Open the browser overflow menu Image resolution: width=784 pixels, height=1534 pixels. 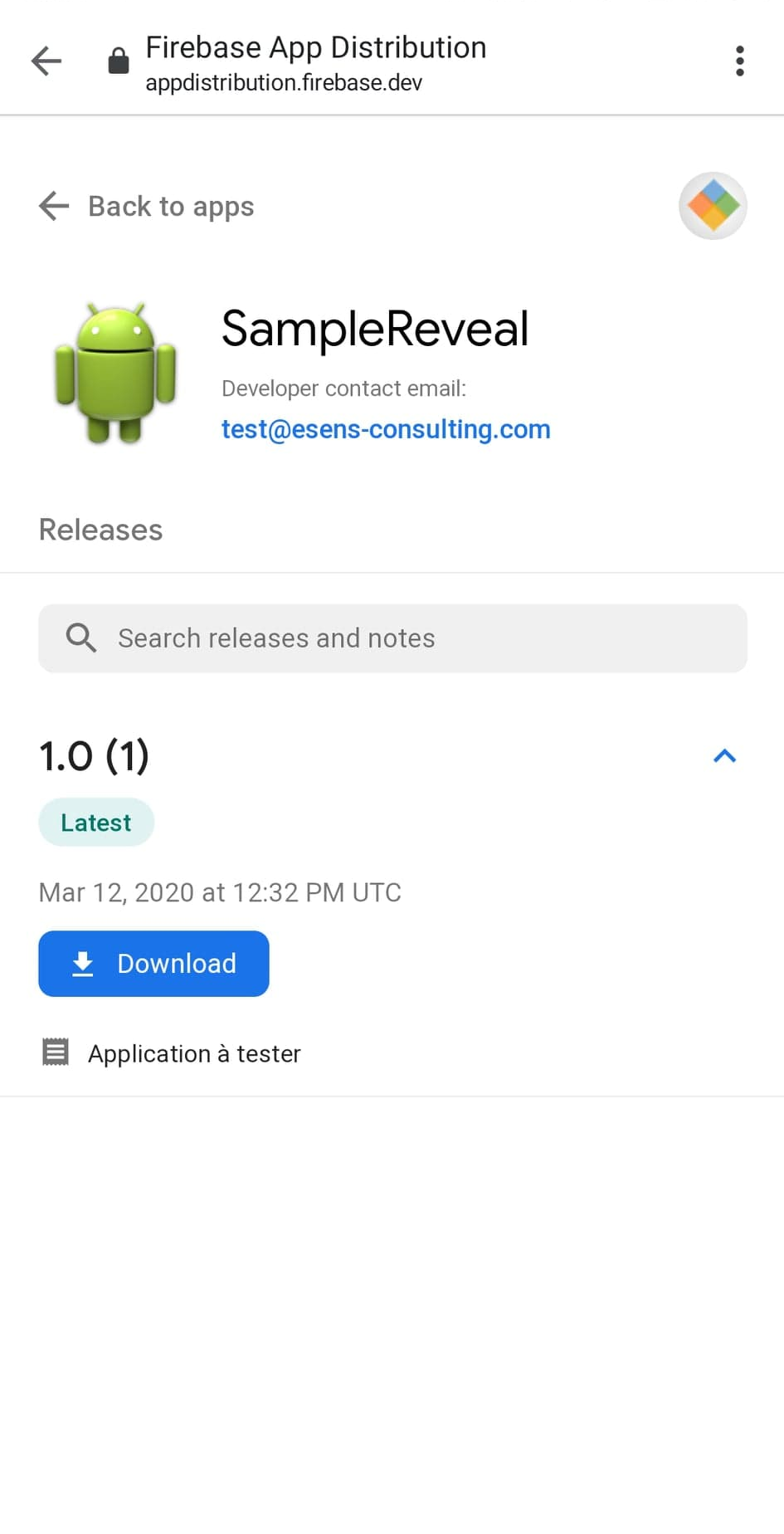point(739,61)
